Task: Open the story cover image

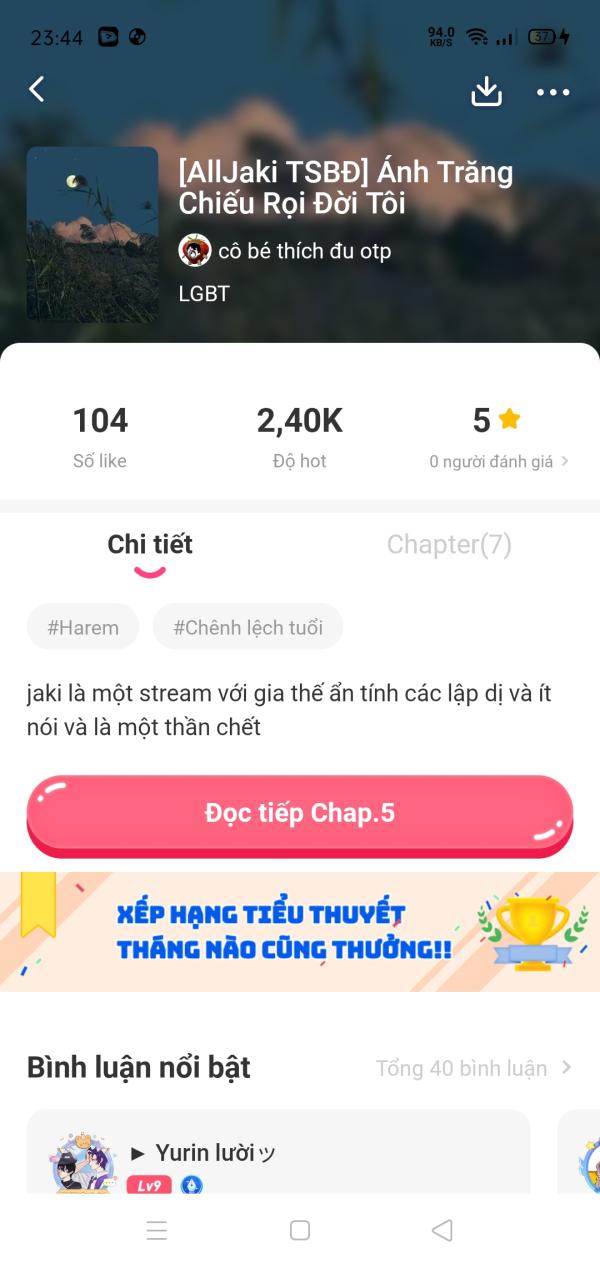Action: [x=92, y=234]
